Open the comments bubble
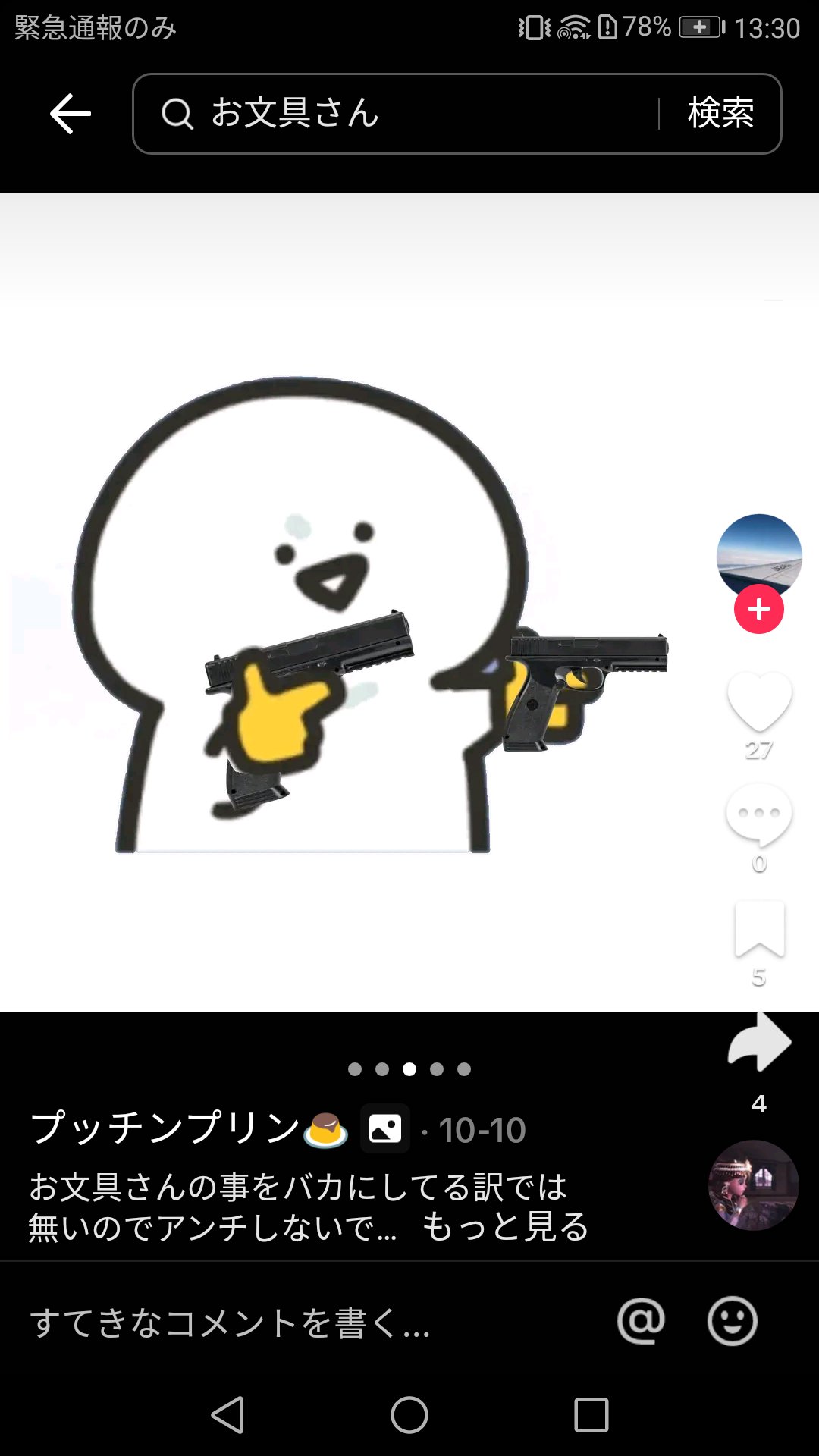The image size is (819, 1456). tap(759, 814)
